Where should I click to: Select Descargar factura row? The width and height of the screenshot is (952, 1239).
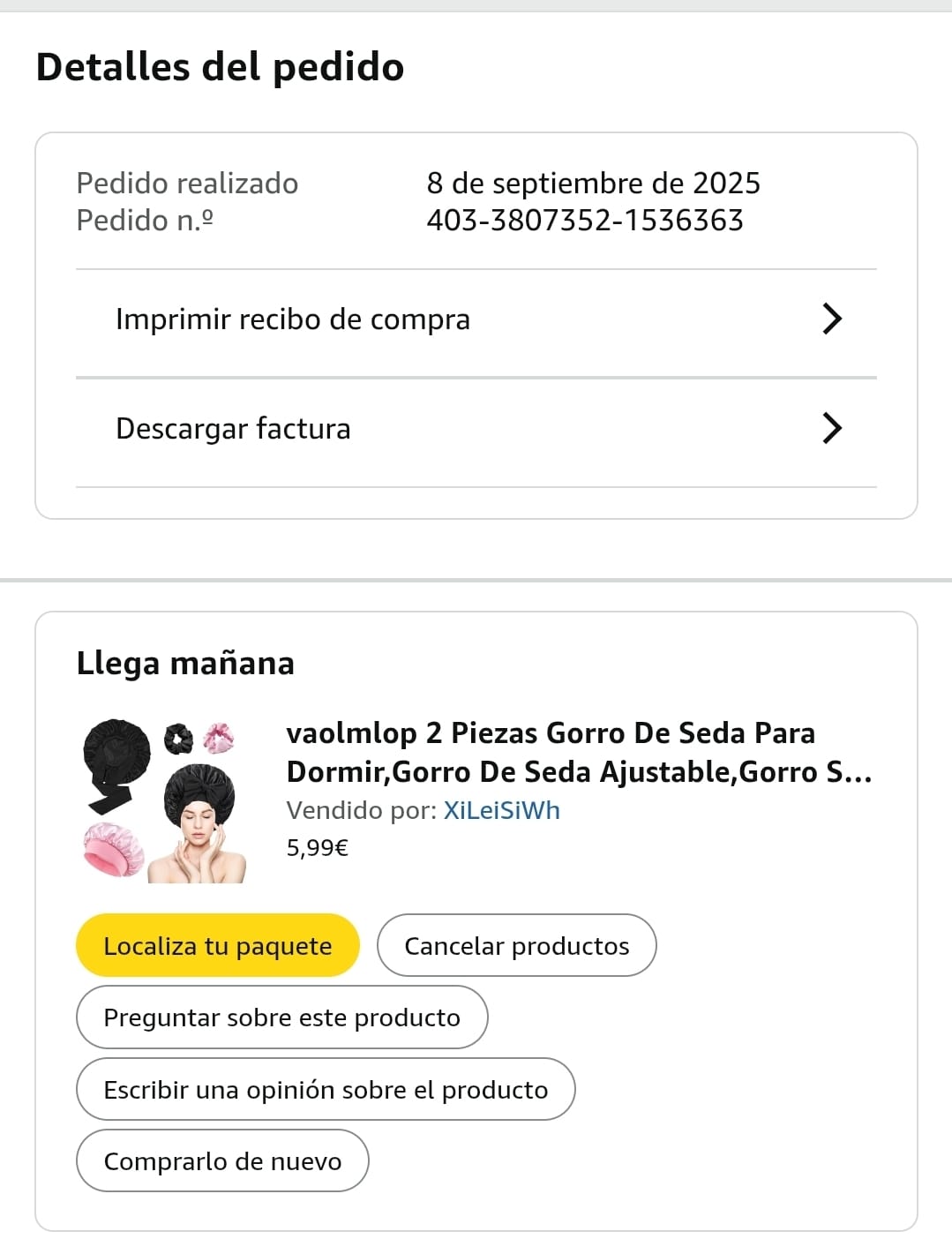[476, 429]
